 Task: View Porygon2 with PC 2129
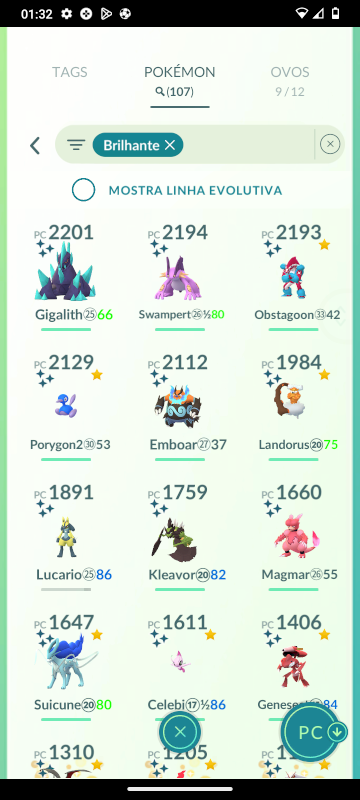tap(66, 406)
